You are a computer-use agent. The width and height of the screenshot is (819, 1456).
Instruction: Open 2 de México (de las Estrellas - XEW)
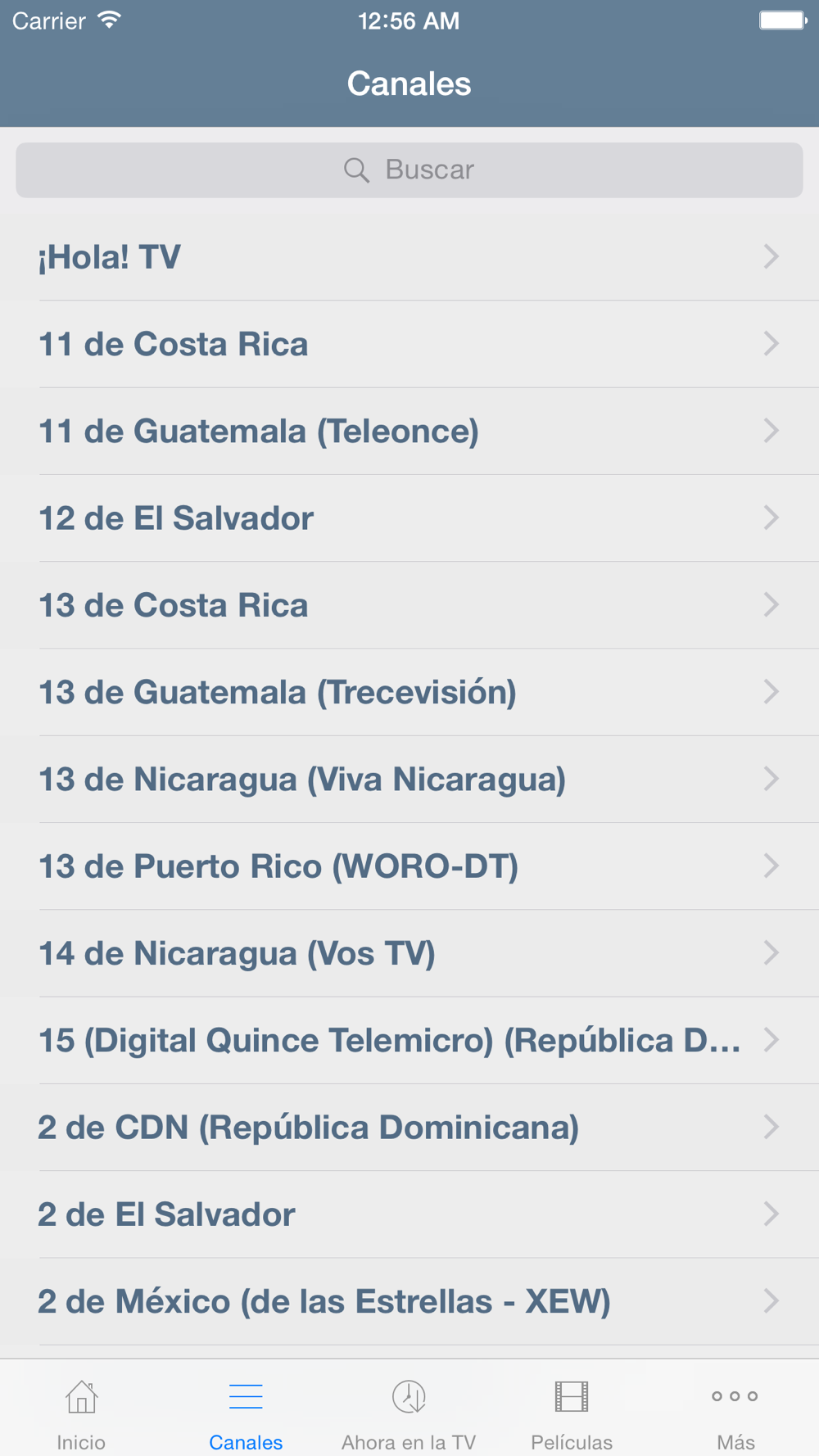tap(409, 1302)
